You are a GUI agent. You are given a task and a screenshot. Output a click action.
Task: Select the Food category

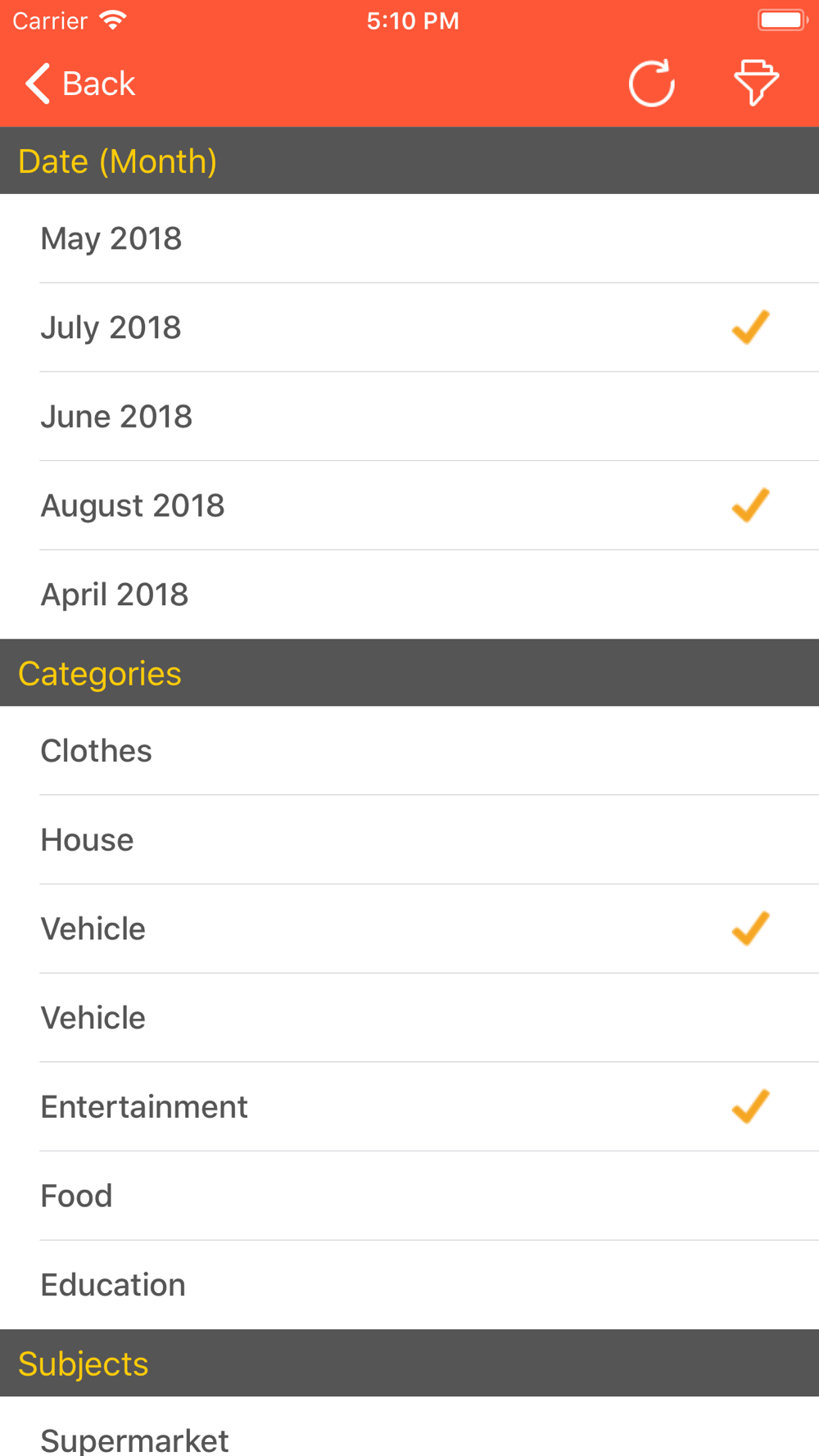pos(409,1196)
